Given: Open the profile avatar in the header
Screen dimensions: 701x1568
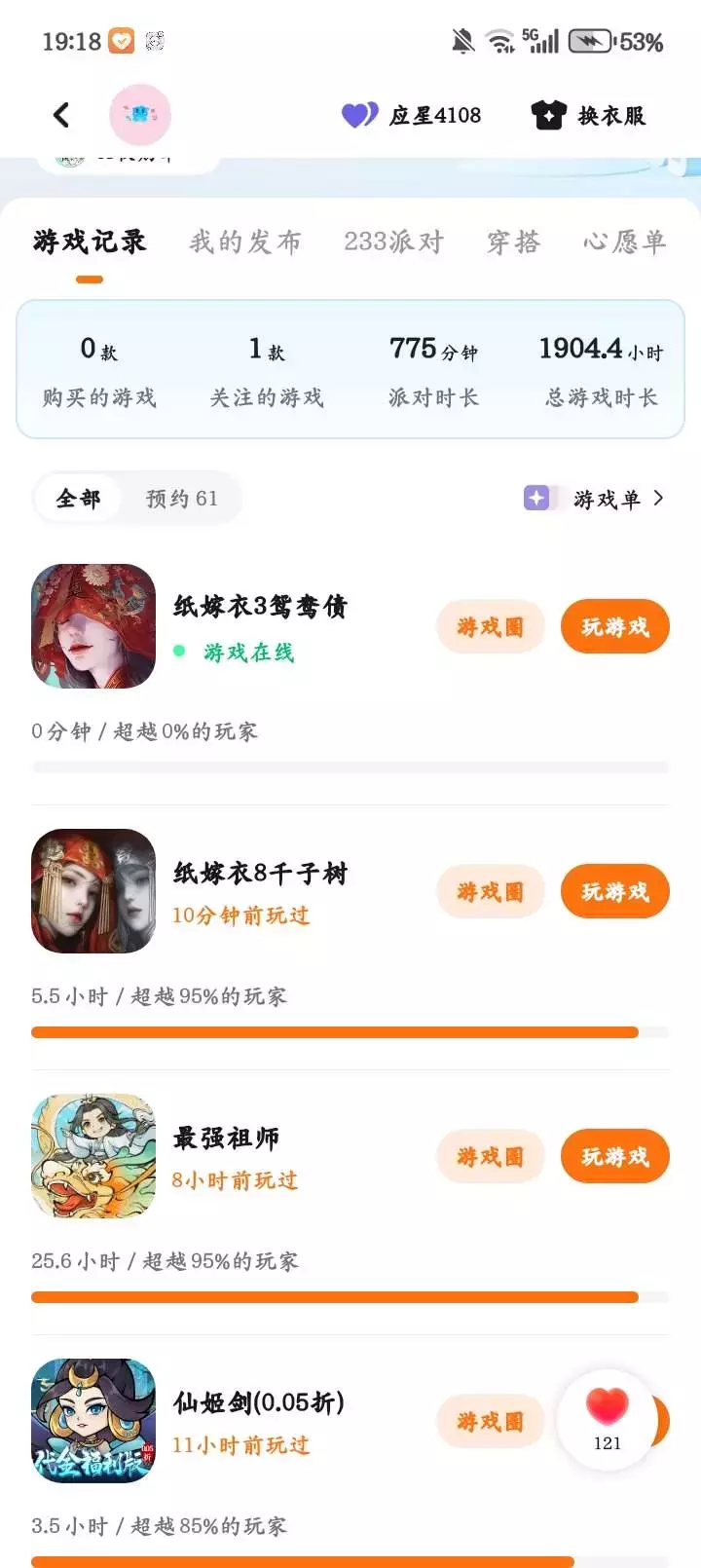Looking at the screenshot, I should point(140,115).
